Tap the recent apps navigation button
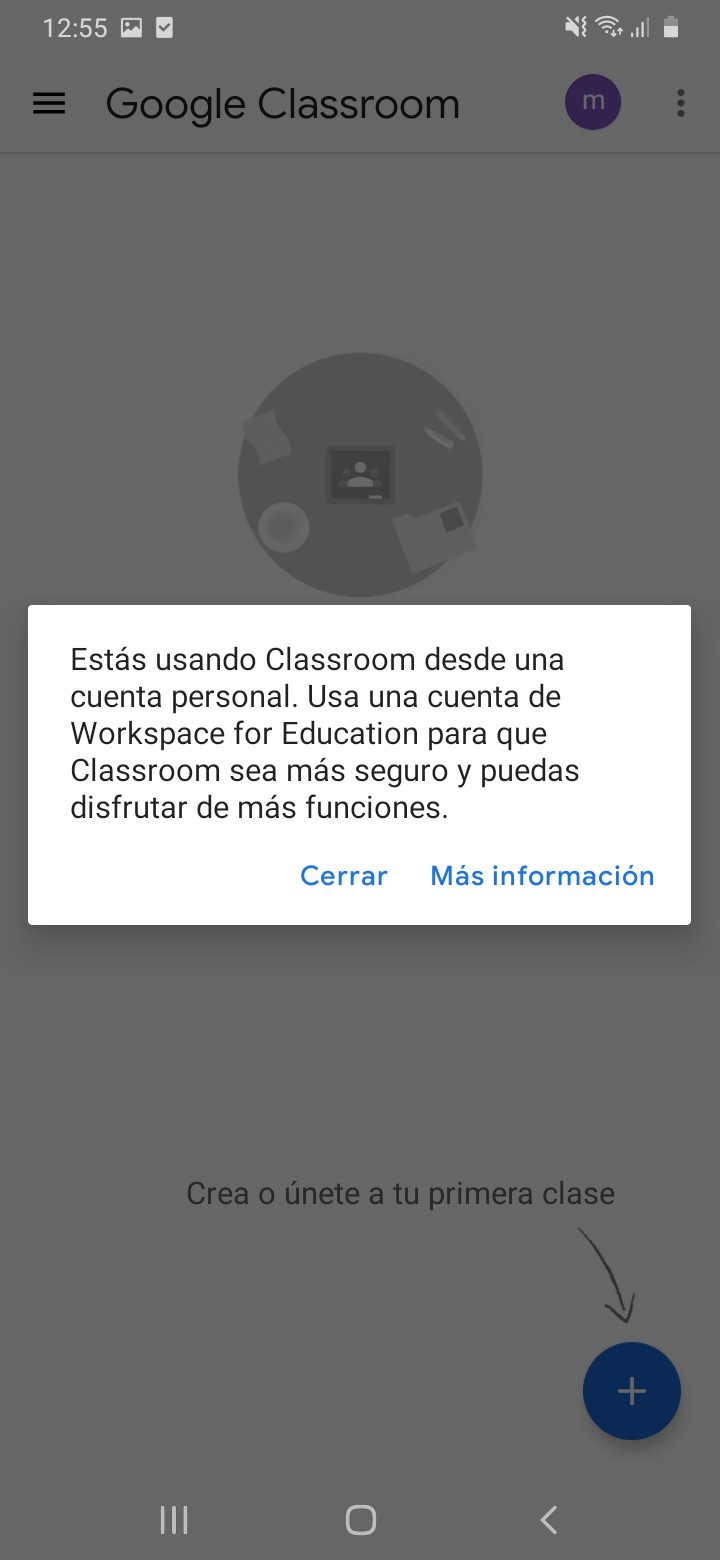 (173, 1519)
